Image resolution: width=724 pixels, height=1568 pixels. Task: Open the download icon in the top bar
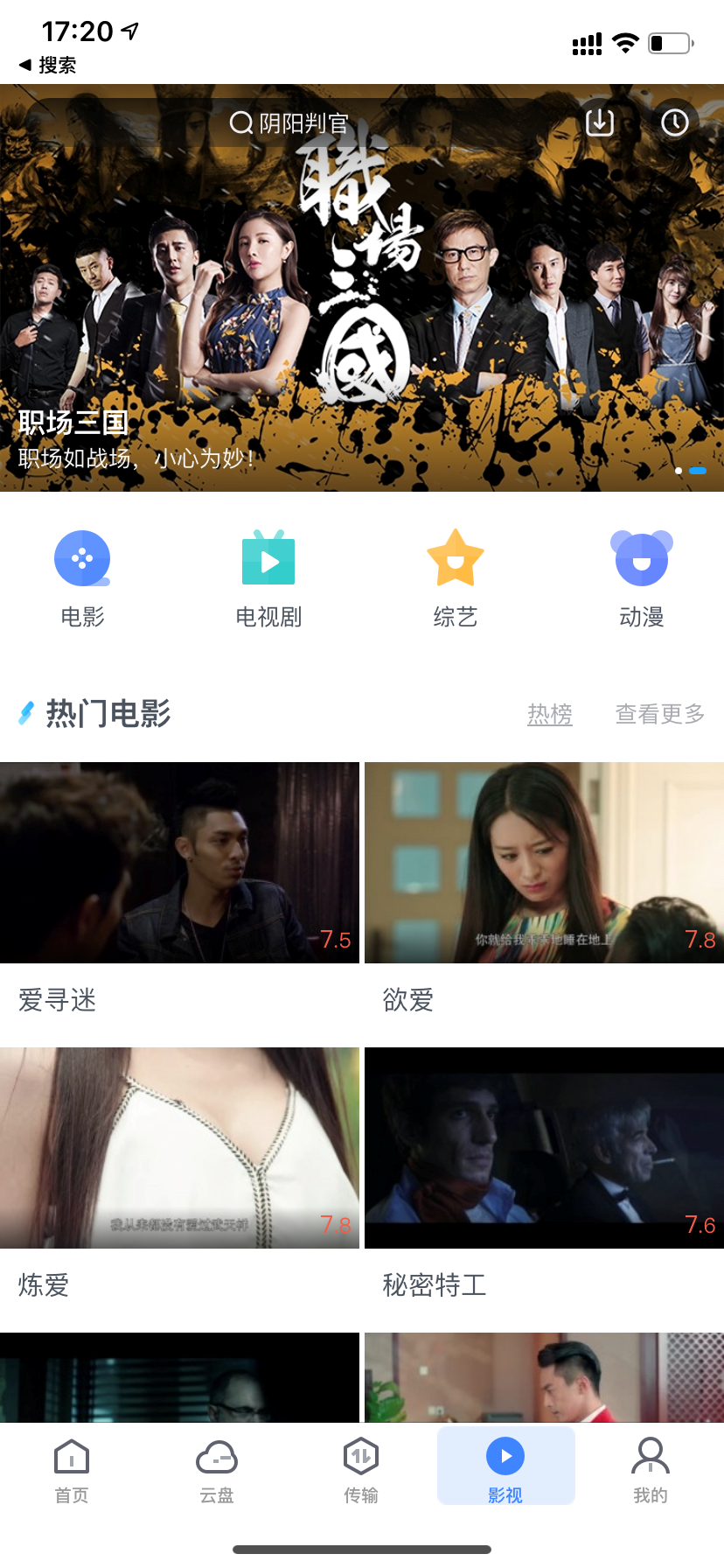pos(599,122)
